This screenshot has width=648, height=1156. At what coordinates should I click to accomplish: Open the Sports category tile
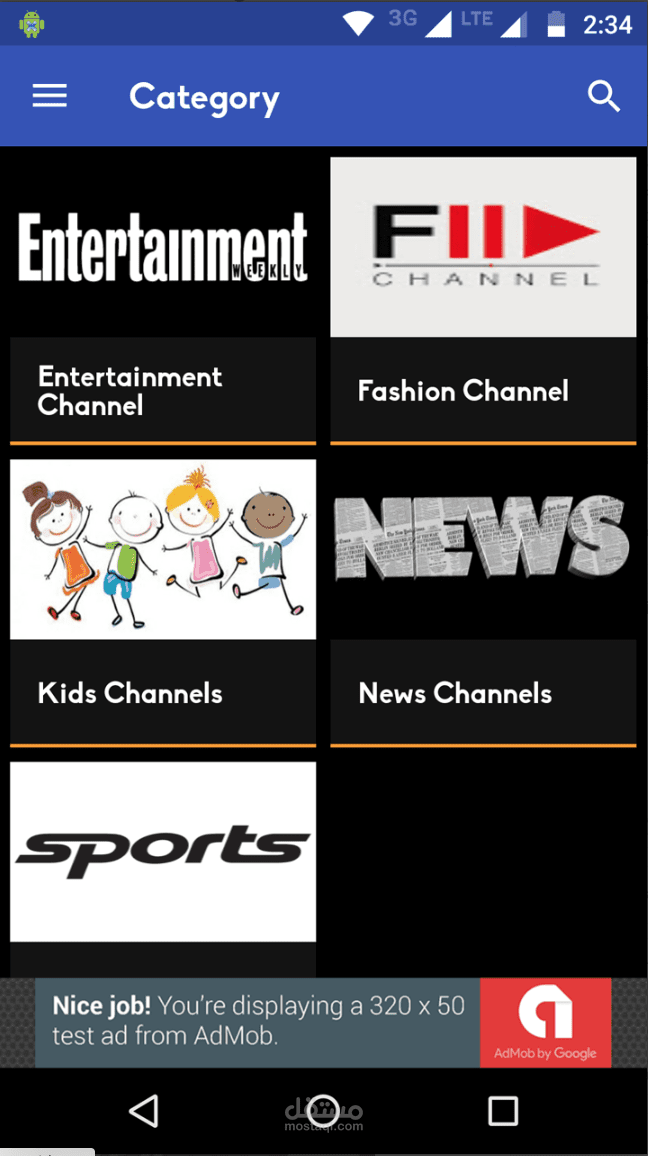click(163, 852)
